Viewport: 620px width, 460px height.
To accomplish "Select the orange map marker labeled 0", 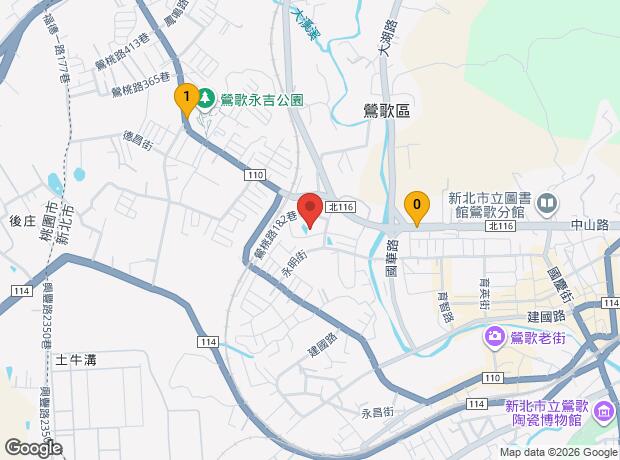I will (x=416, y=209).
